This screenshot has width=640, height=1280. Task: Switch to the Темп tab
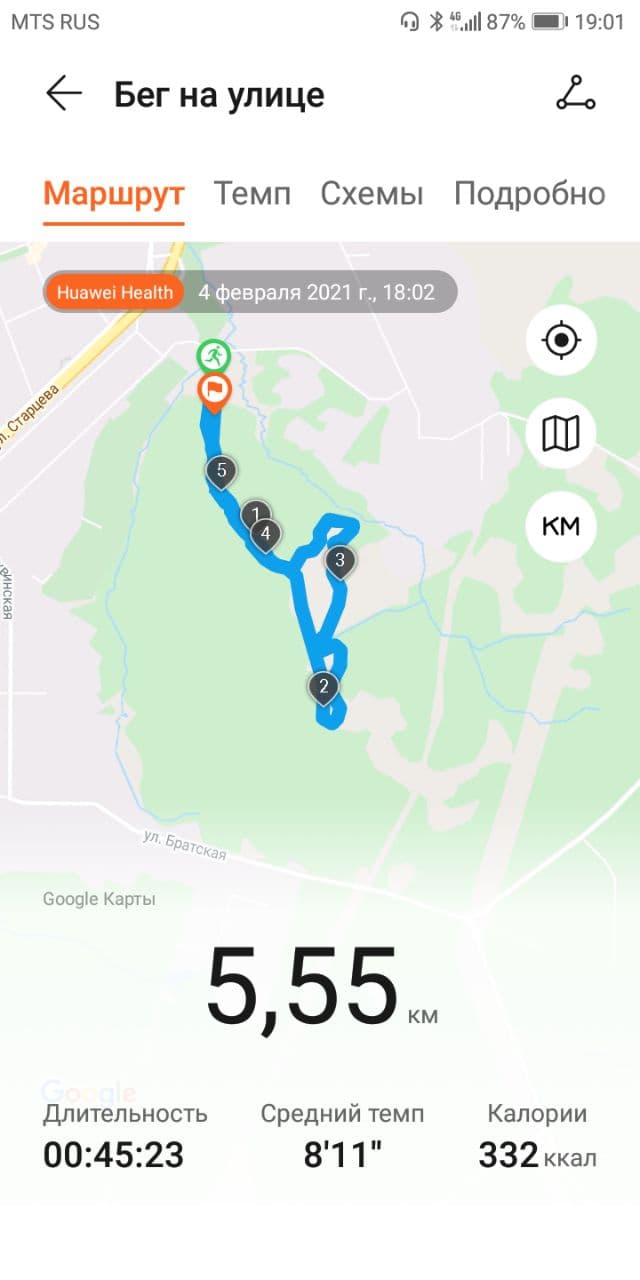(x=252, y=194)
